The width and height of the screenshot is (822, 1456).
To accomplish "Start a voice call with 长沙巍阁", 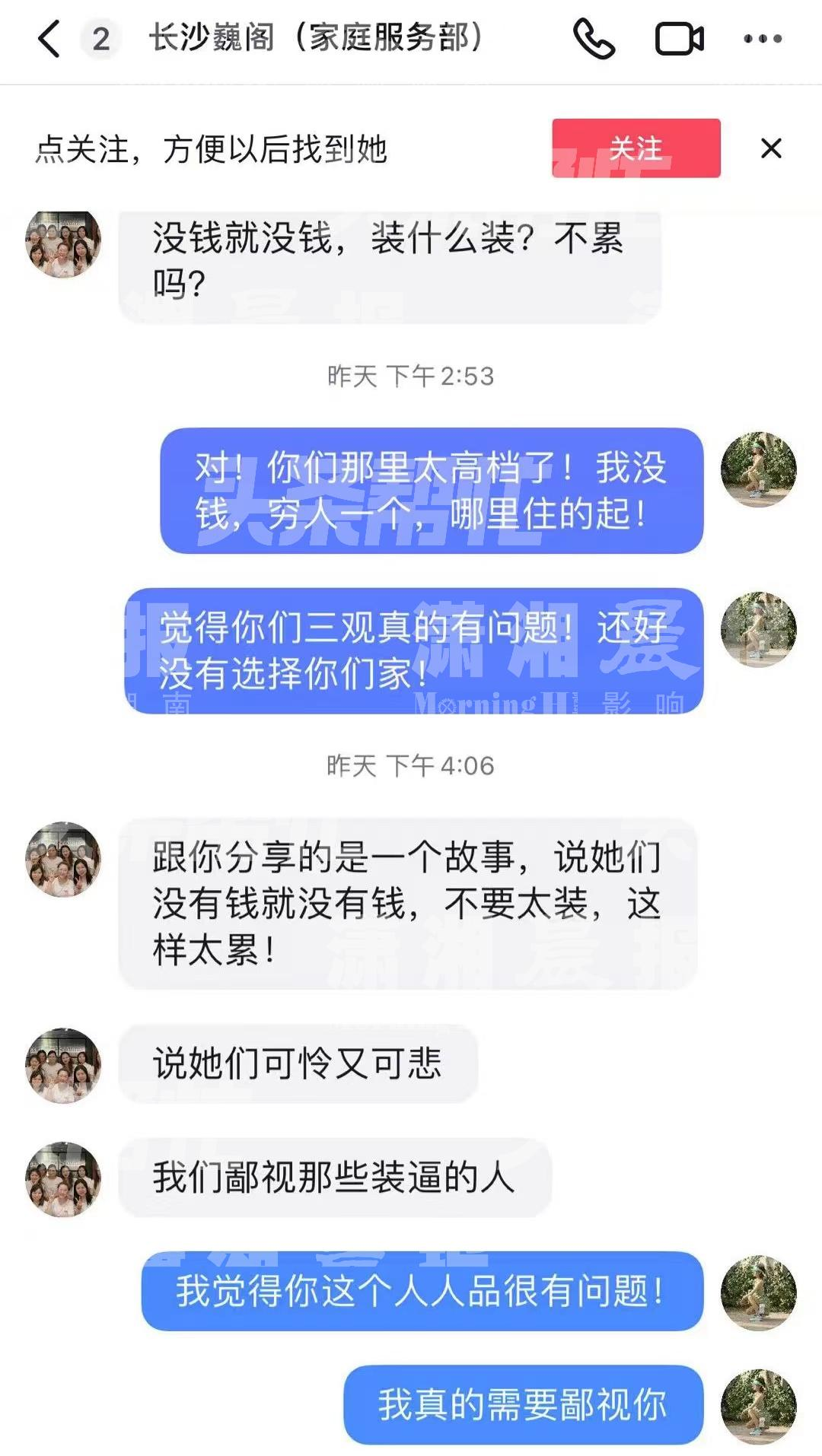I will (x=594, y=39).
